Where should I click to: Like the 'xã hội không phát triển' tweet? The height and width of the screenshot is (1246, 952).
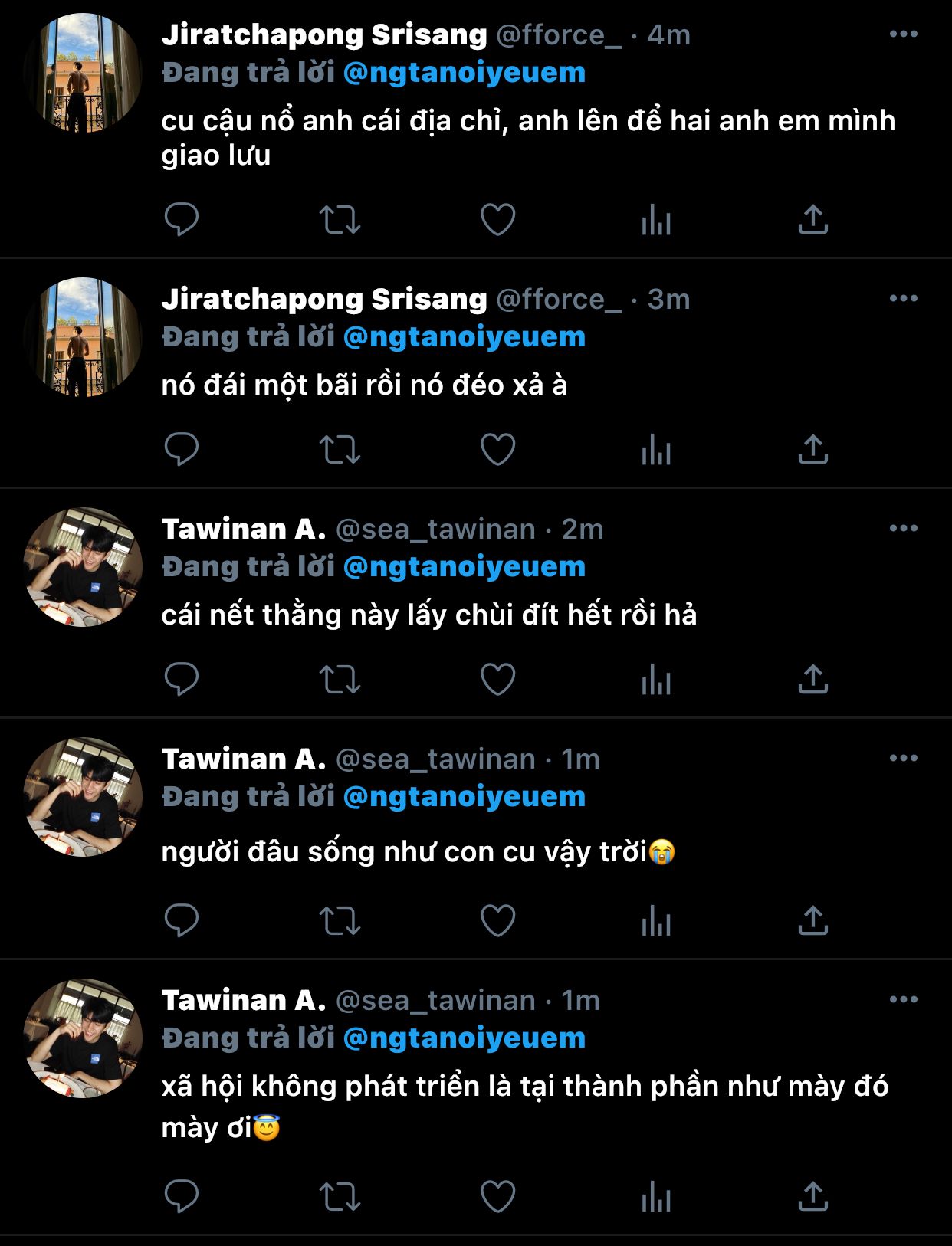click(x=497, y=1196)
